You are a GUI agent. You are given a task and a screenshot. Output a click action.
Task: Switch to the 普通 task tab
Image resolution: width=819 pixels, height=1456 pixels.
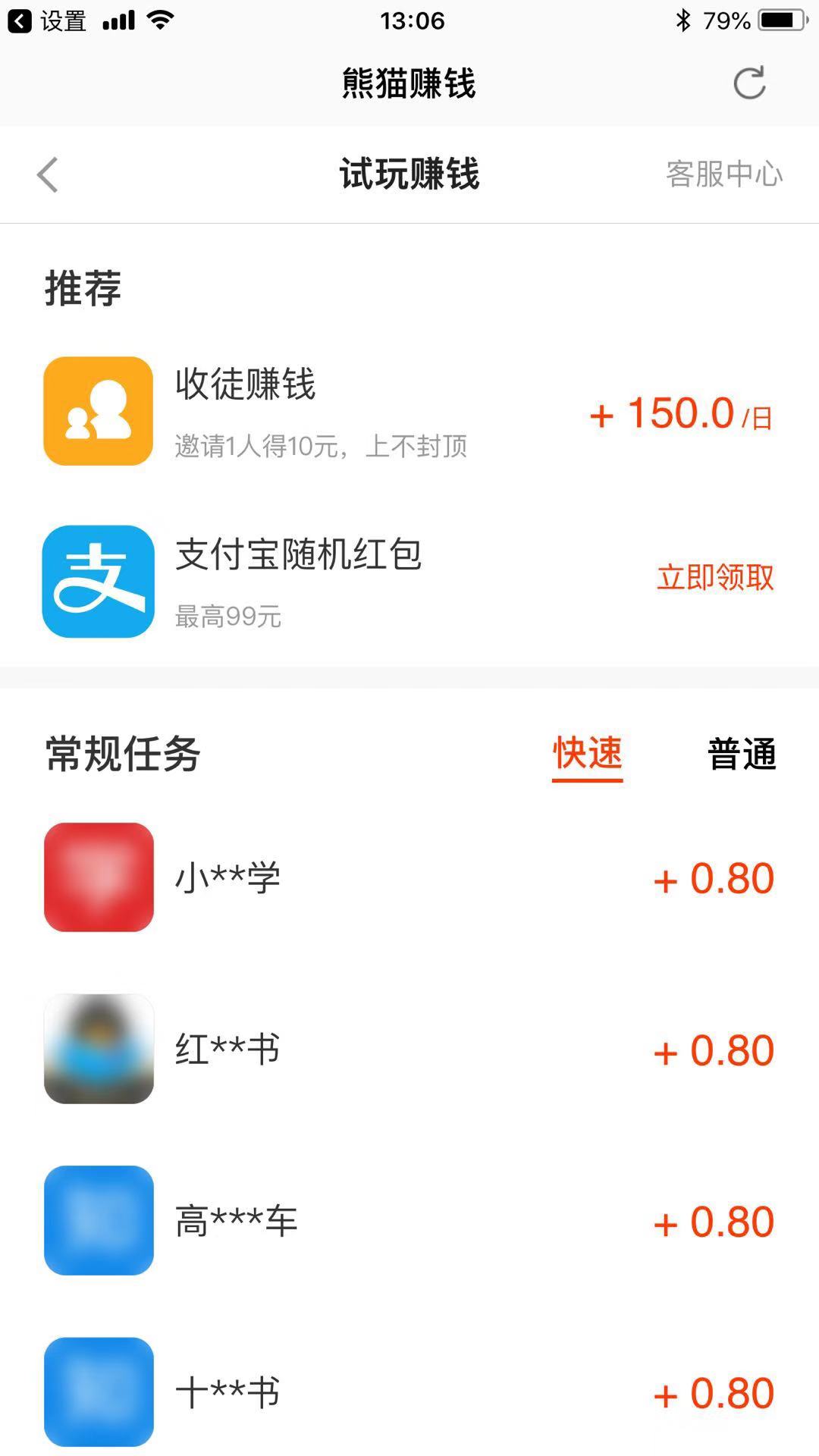tap(741, 753)
